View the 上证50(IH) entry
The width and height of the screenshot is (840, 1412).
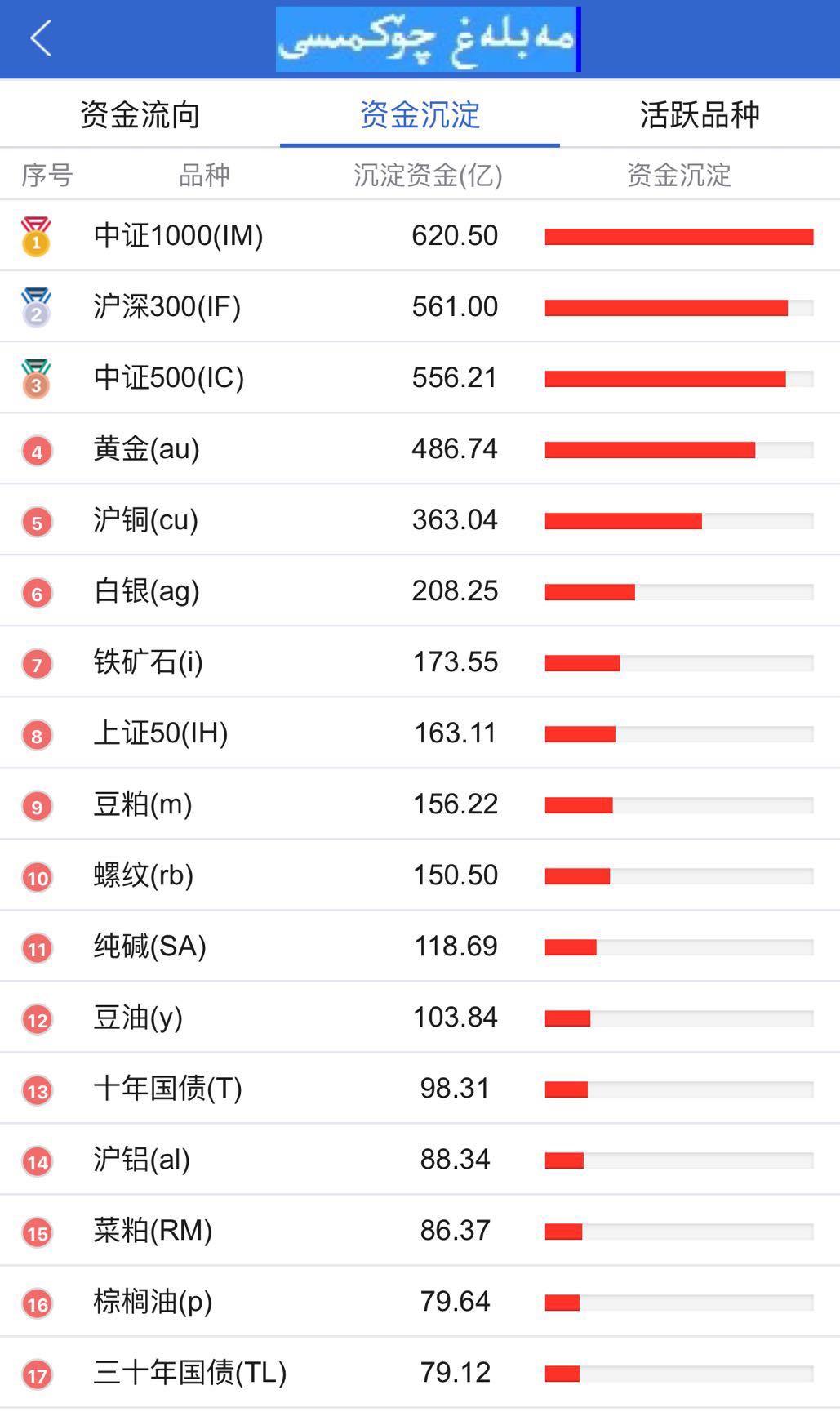(161, 733)
